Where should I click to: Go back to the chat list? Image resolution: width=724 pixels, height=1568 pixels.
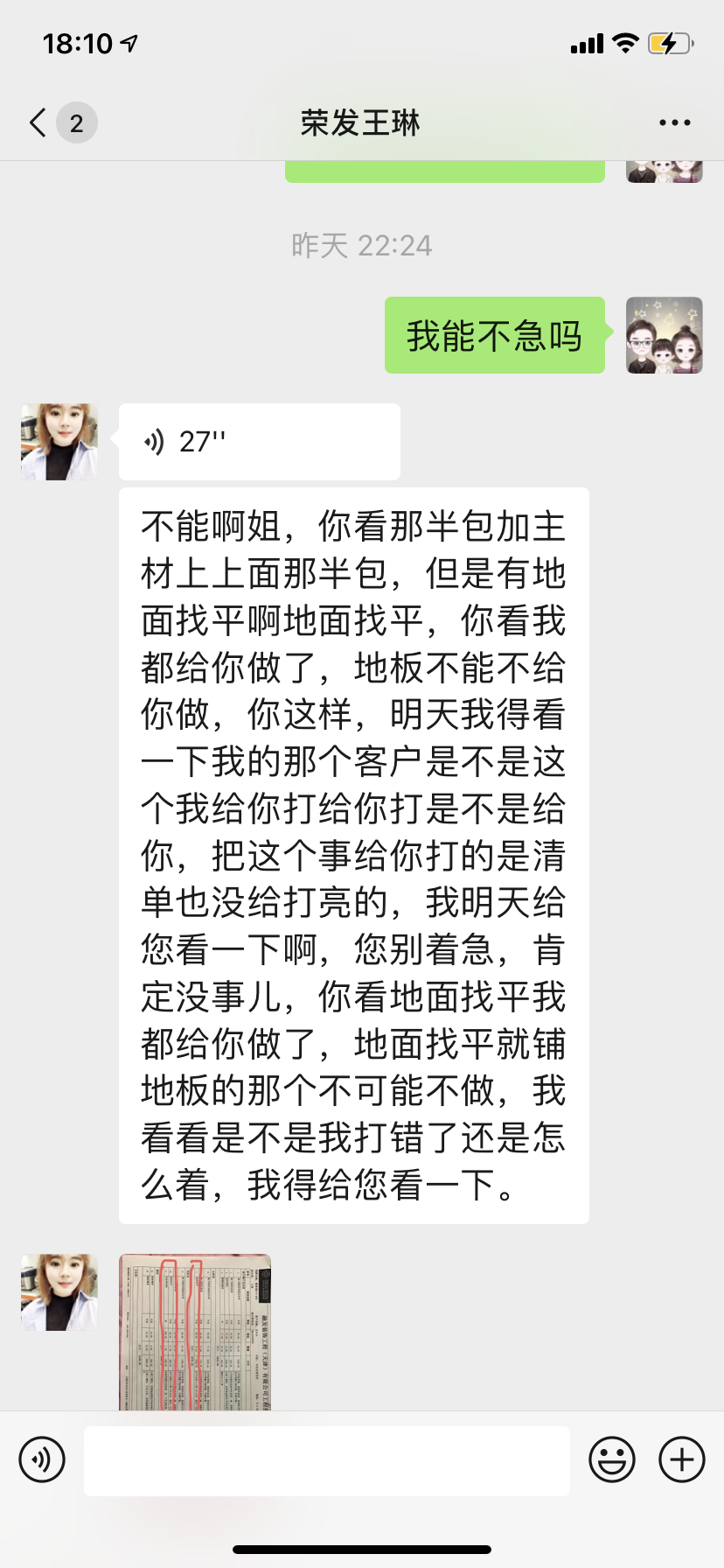(x=38, y=122)
